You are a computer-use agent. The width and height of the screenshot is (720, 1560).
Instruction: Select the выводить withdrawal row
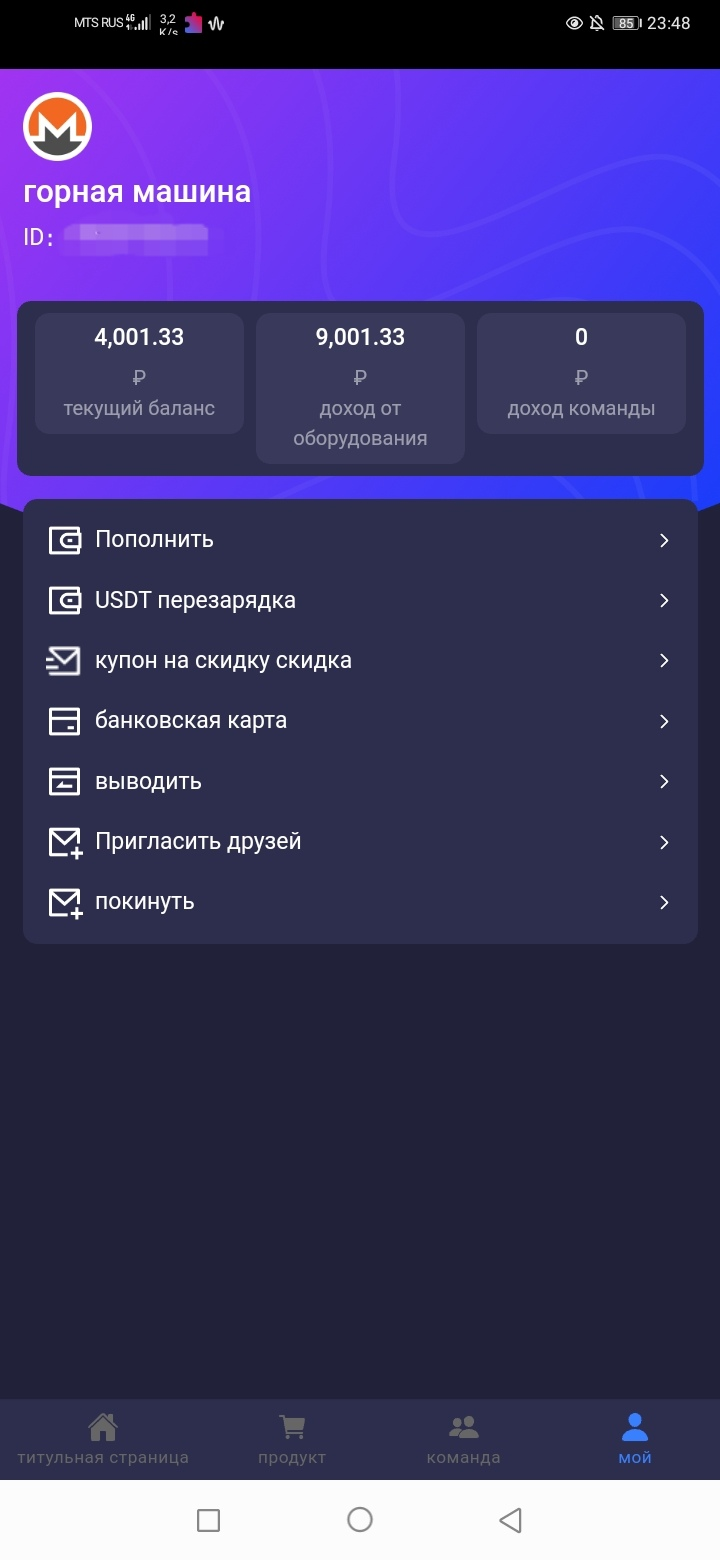click(360, 781)
